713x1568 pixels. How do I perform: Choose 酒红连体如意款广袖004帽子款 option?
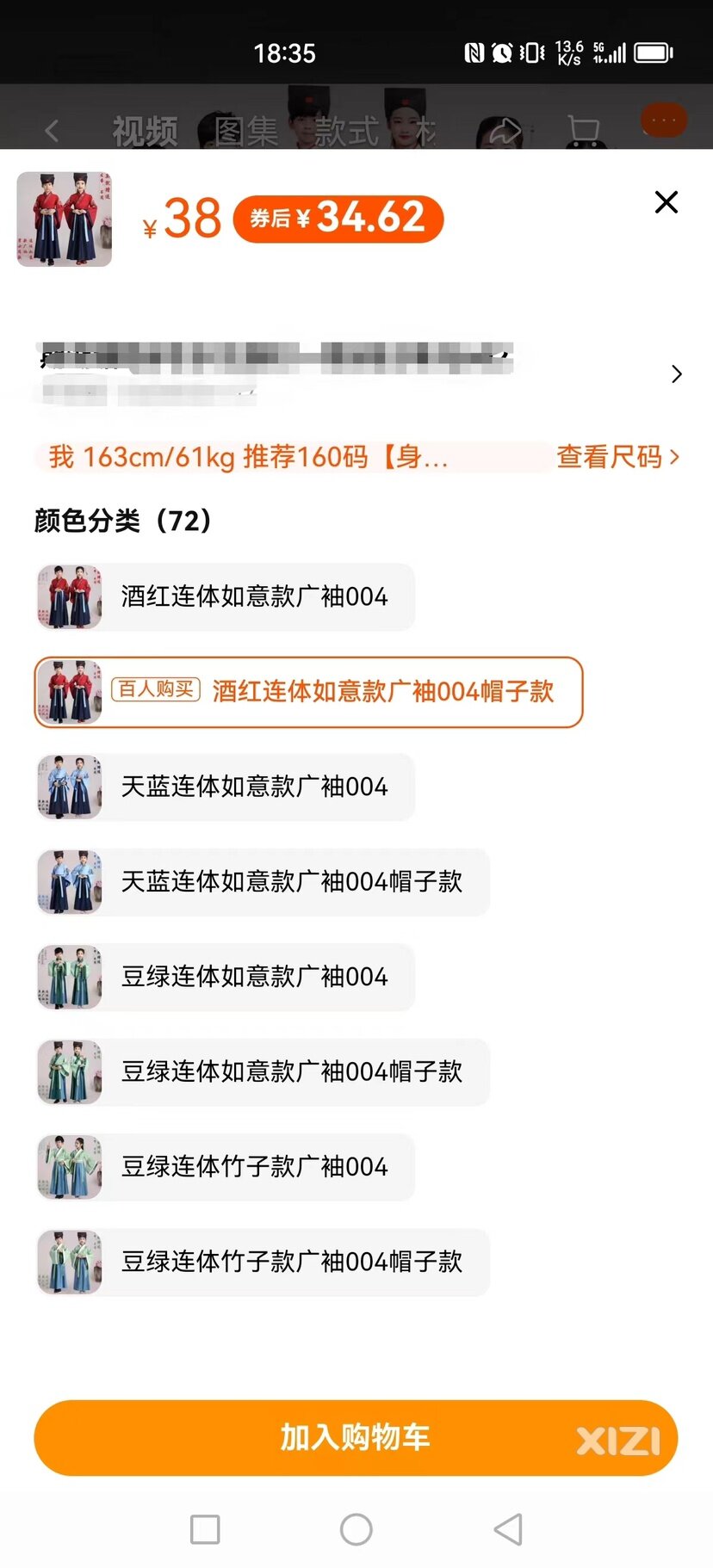[308, 692]
